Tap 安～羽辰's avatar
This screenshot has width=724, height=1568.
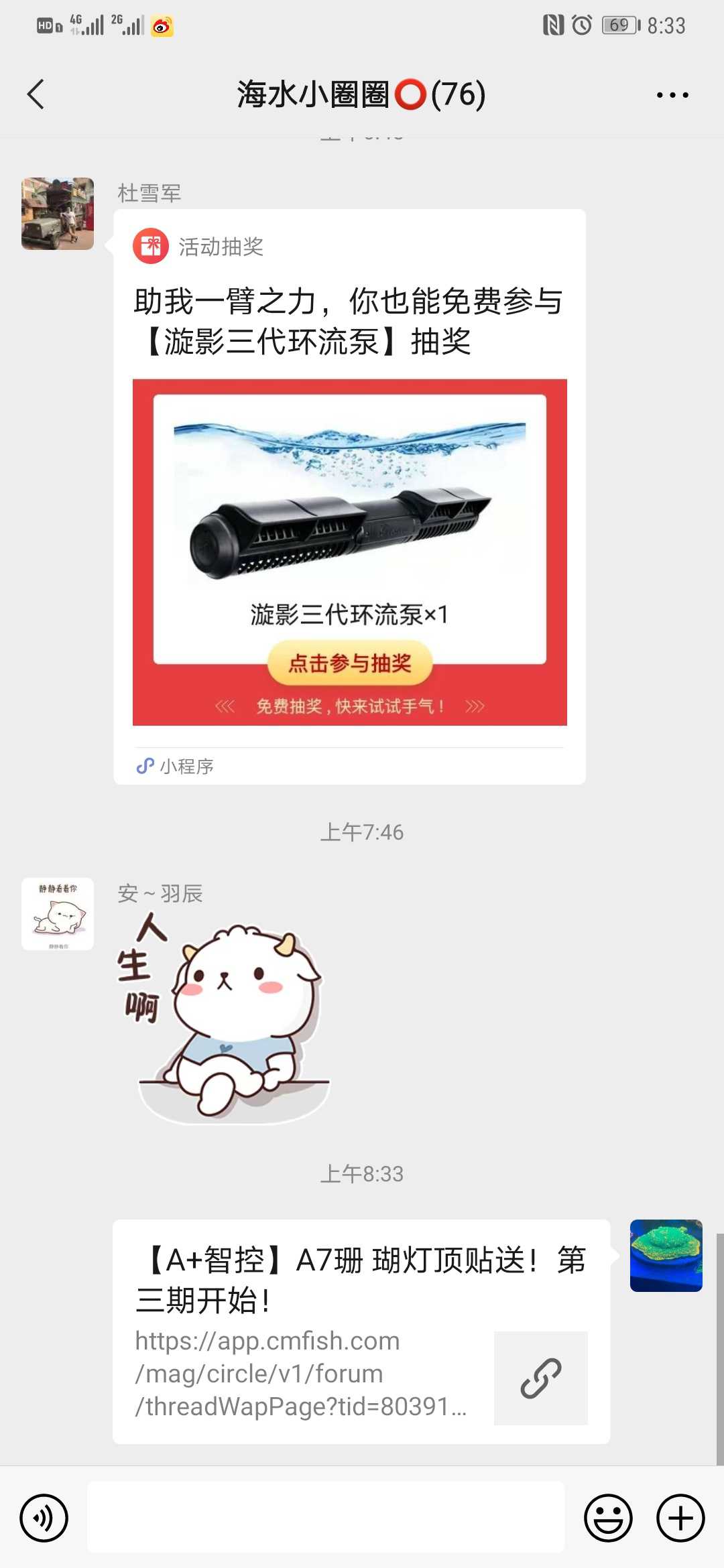(58, 914)
